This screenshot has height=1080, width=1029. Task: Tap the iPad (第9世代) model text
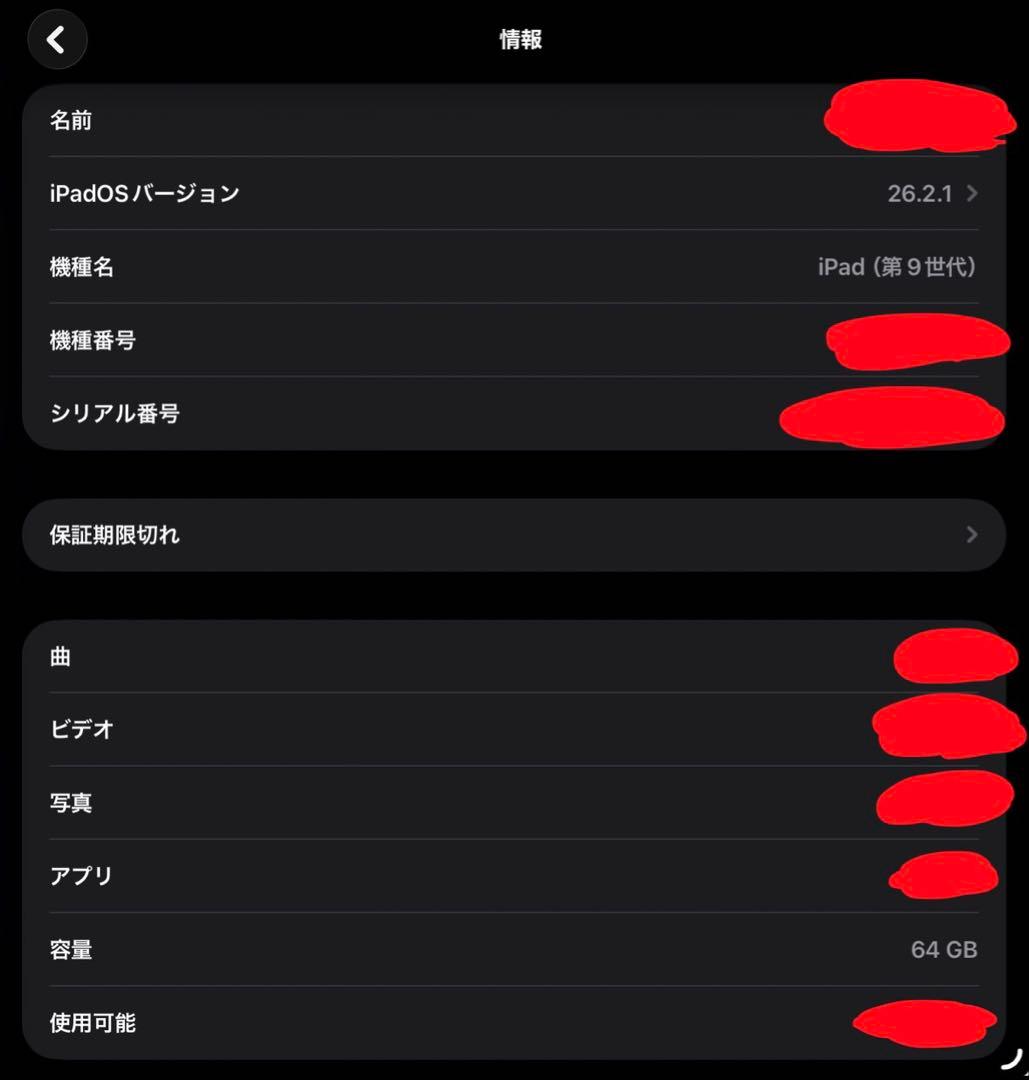896,267
